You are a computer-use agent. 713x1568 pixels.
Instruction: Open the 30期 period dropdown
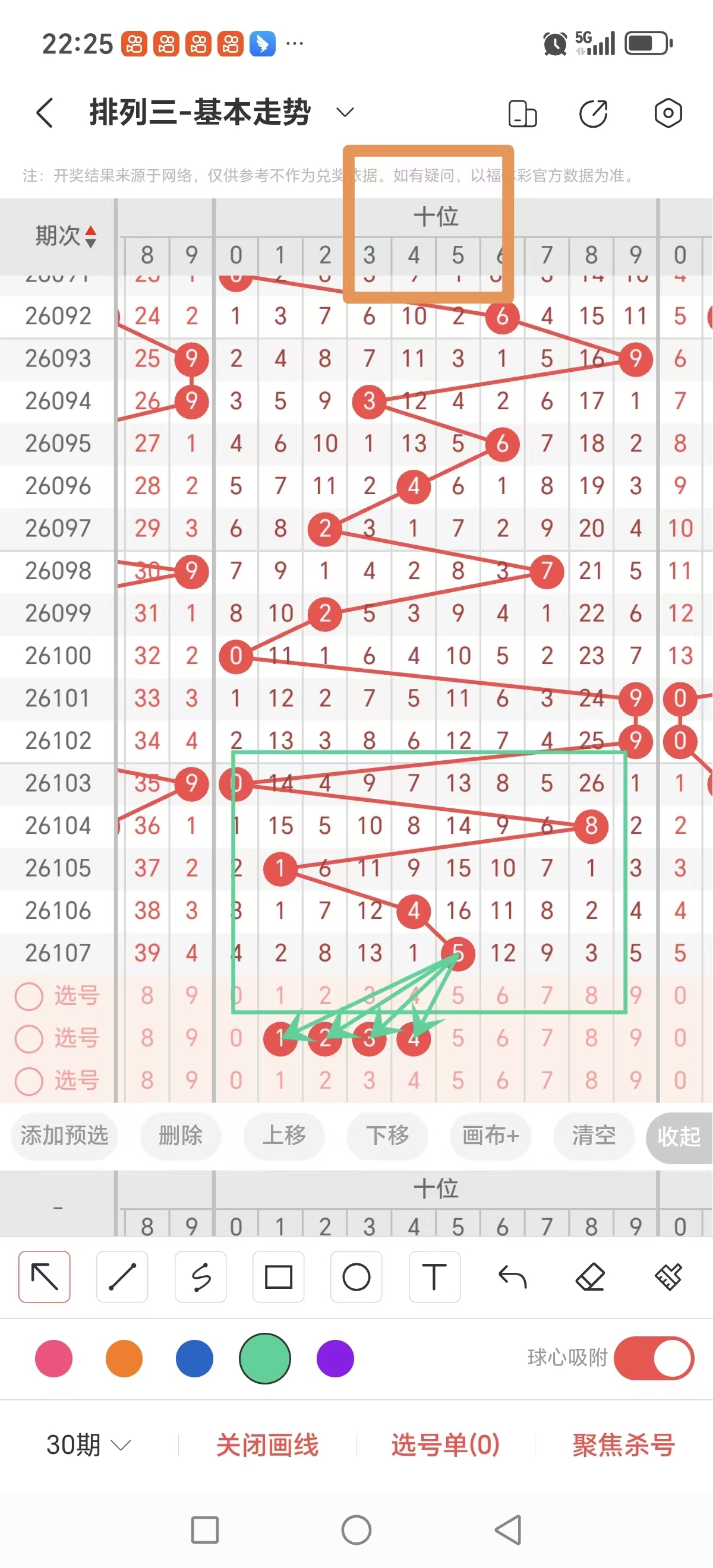tap(89, 1444)
